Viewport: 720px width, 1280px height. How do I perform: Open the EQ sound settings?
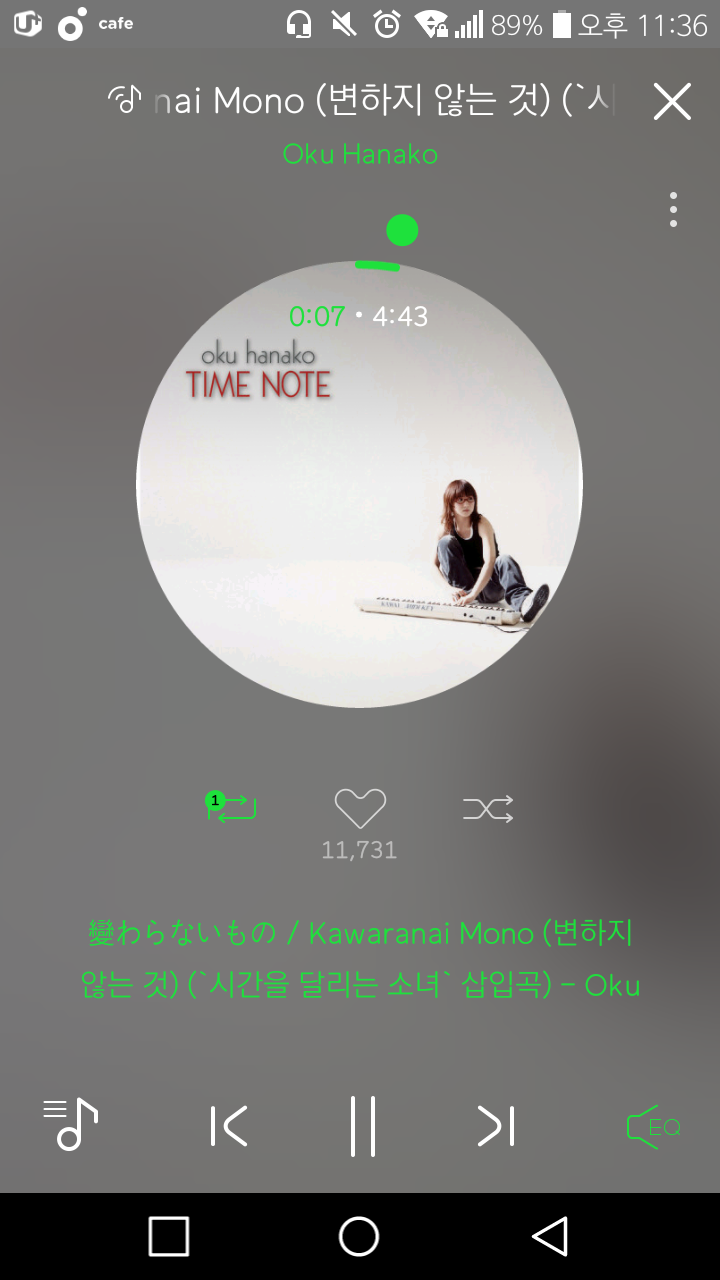click(x=652, y=1127)
